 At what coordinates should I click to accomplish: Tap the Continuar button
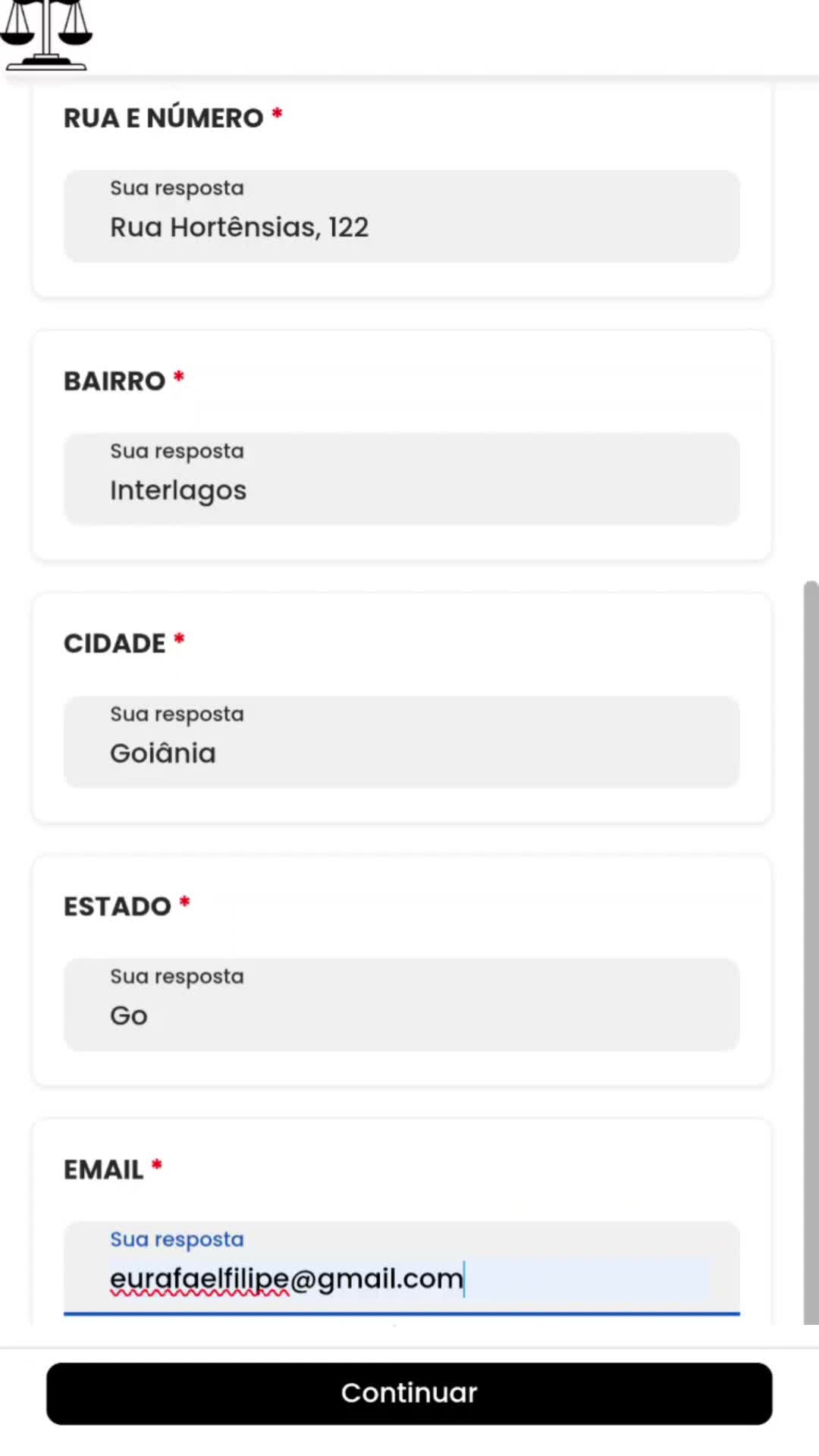click(x=409, y=1393)
